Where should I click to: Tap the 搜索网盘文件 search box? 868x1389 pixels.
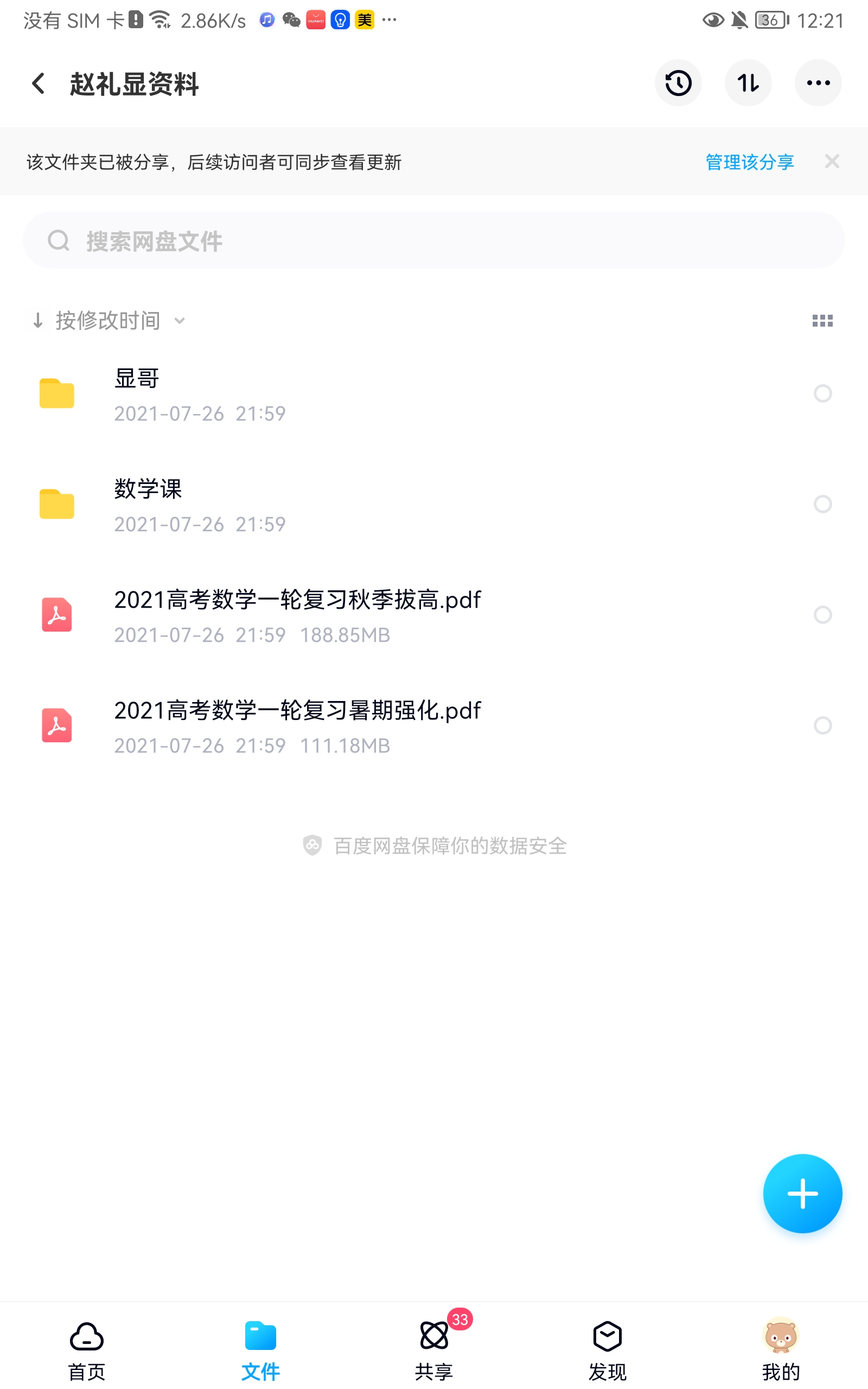point(433,241)
